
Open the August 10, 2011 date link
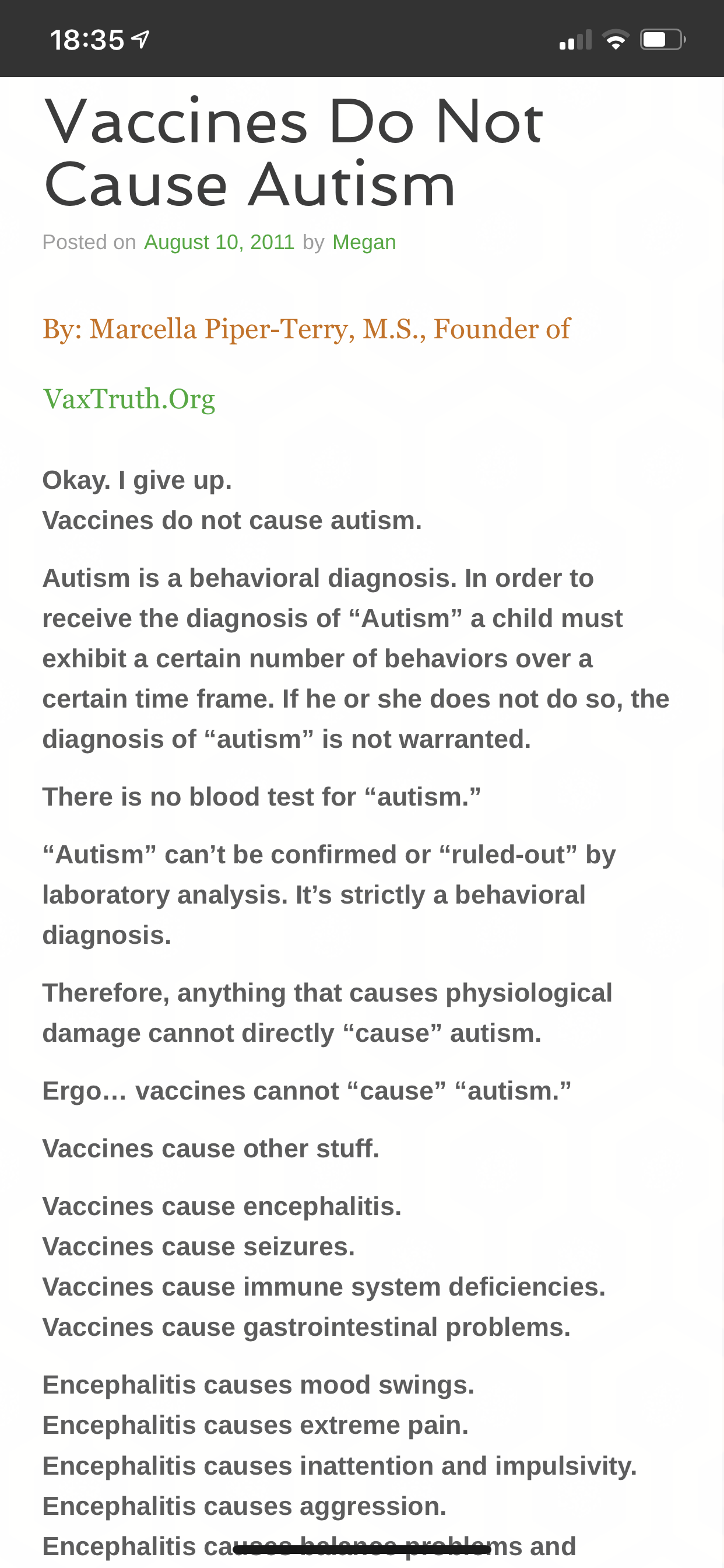(x=219, y=242)
